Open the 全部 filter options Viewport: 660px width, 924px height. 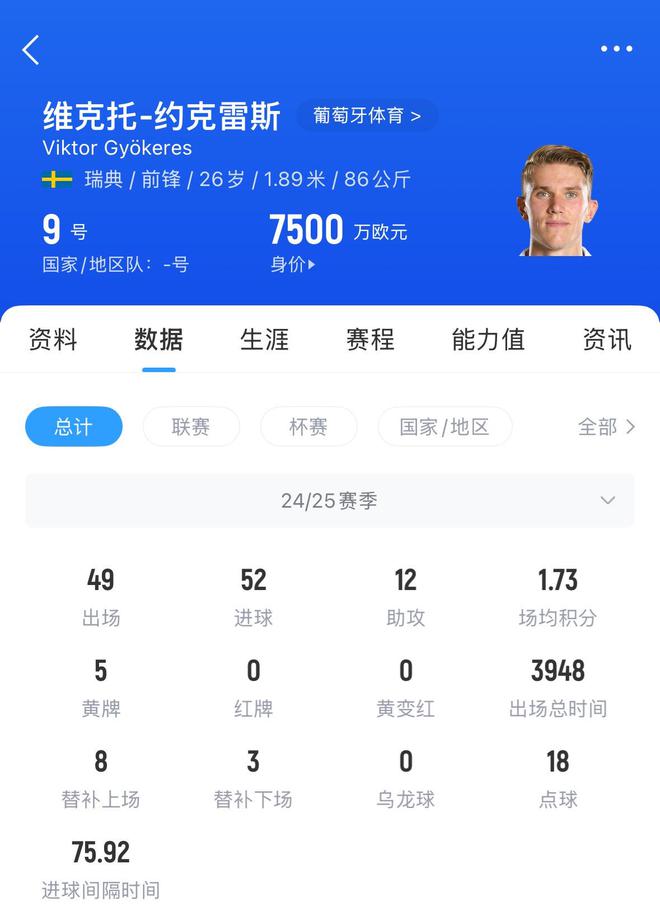coord(606,427)
